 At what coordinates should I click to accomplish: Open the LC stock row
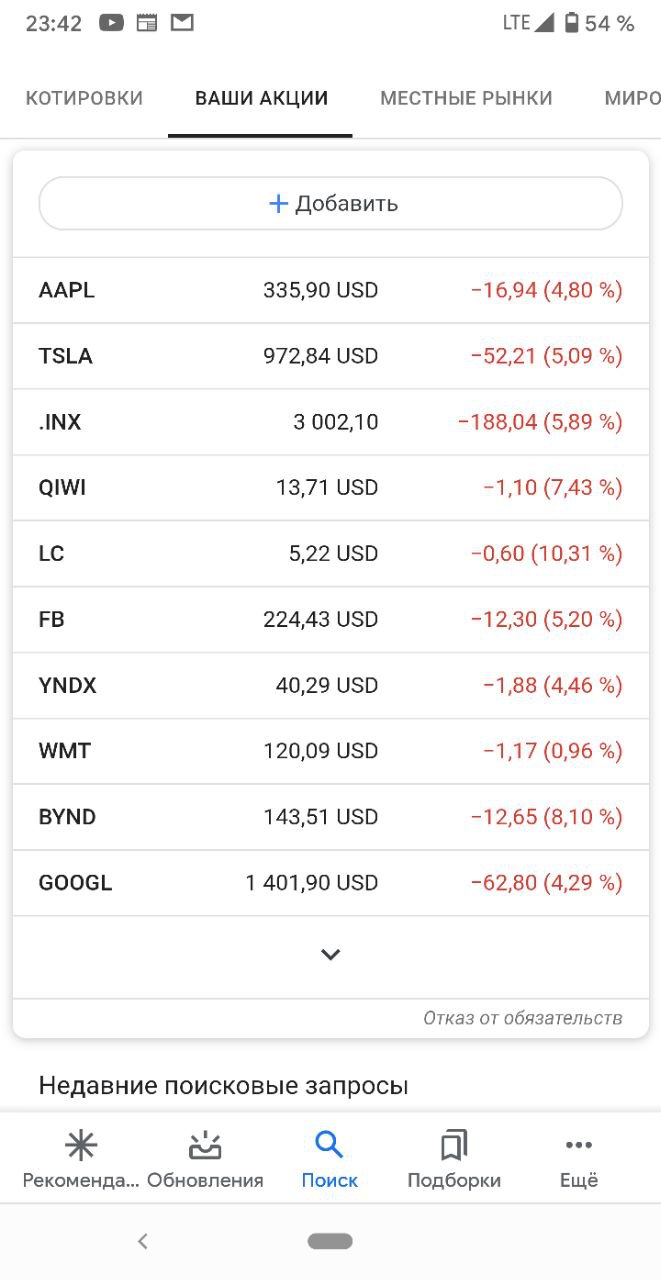pos(330,554)
